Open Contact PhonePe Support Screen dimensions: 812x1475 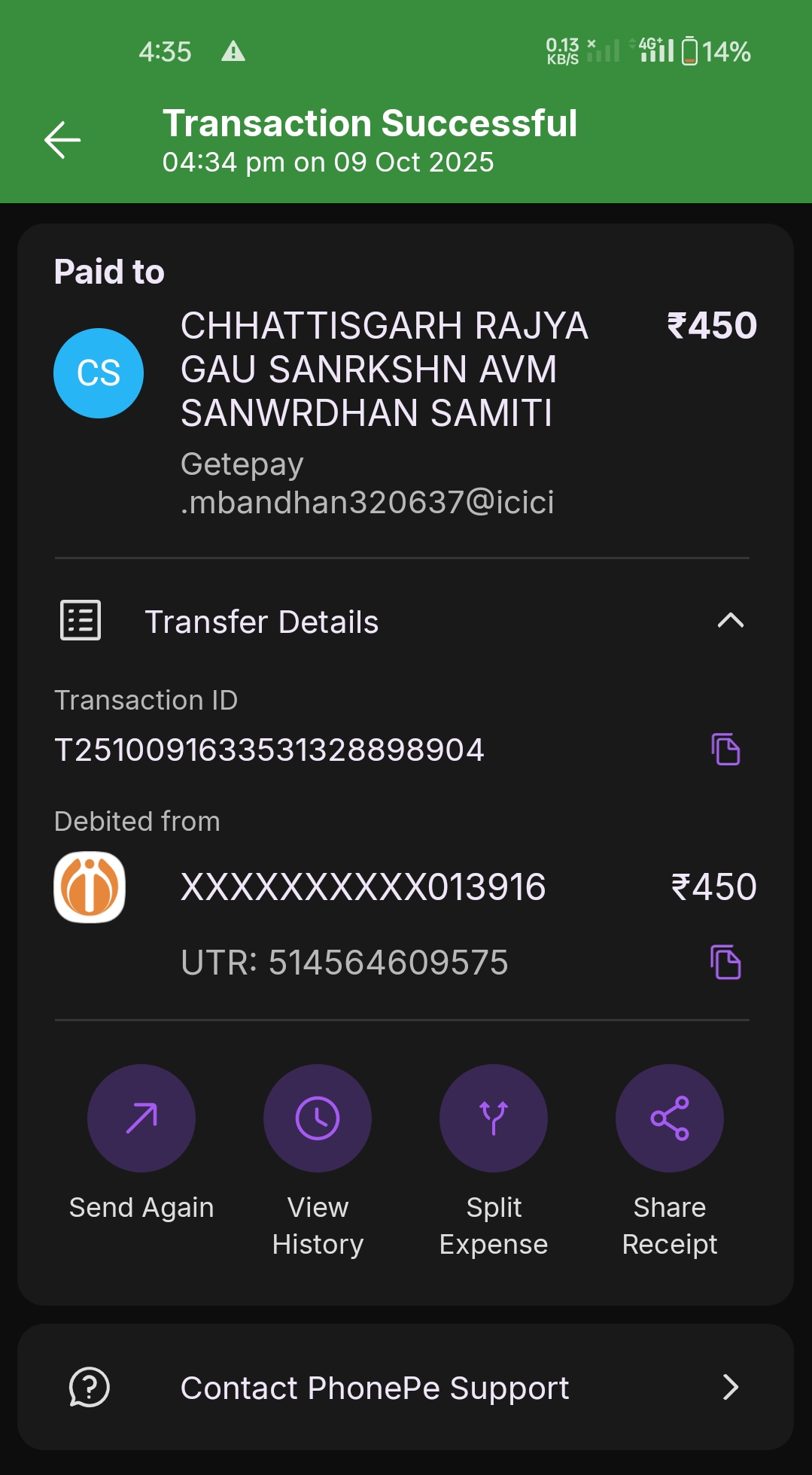405,1387
